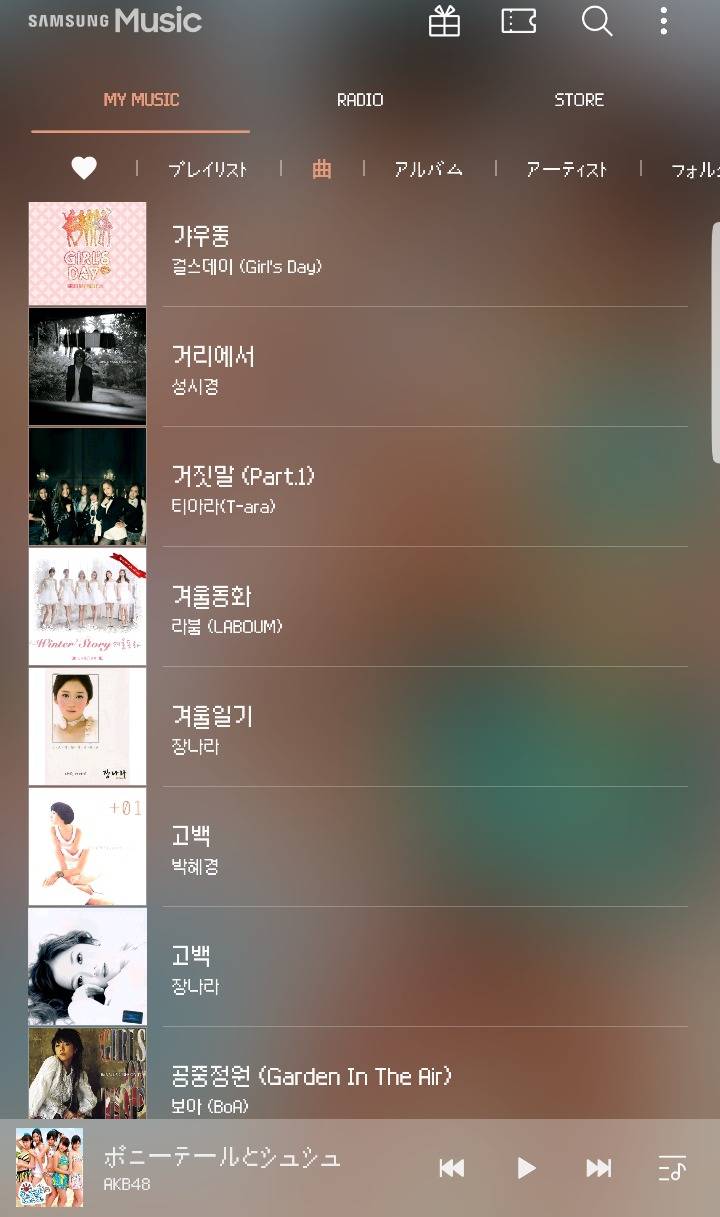
Task: Switch to the STORE tab
Action: pos(578,99)
